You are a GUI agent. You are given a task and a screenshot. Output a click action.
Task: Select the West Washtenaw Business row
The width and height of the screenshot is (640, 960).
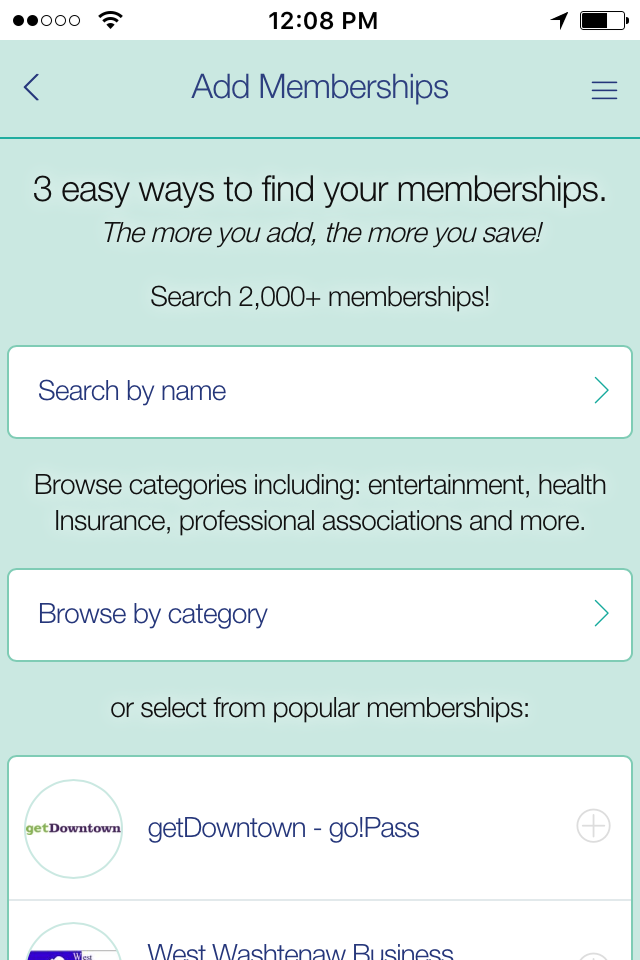300,945
